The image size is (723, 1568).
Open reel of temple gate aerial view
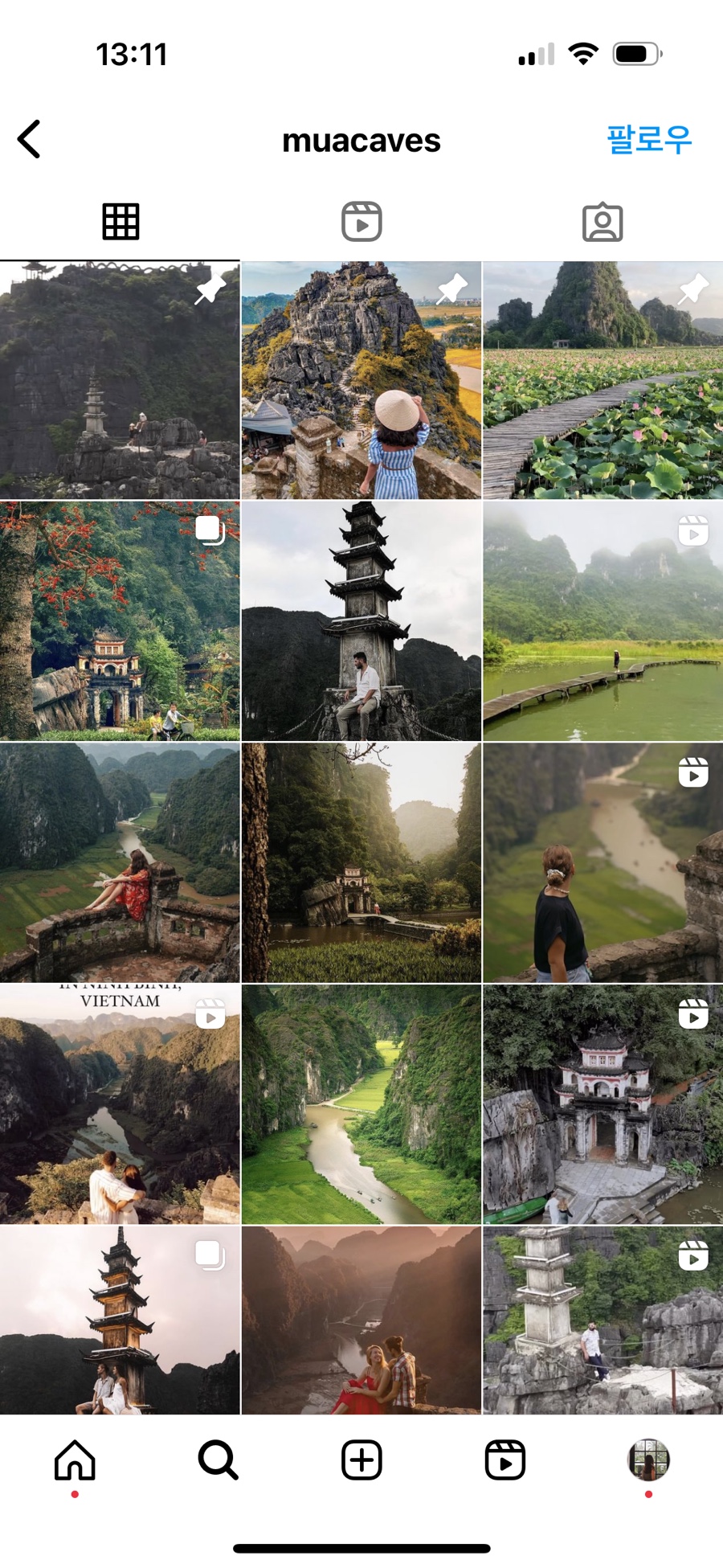pos(602,1103)
